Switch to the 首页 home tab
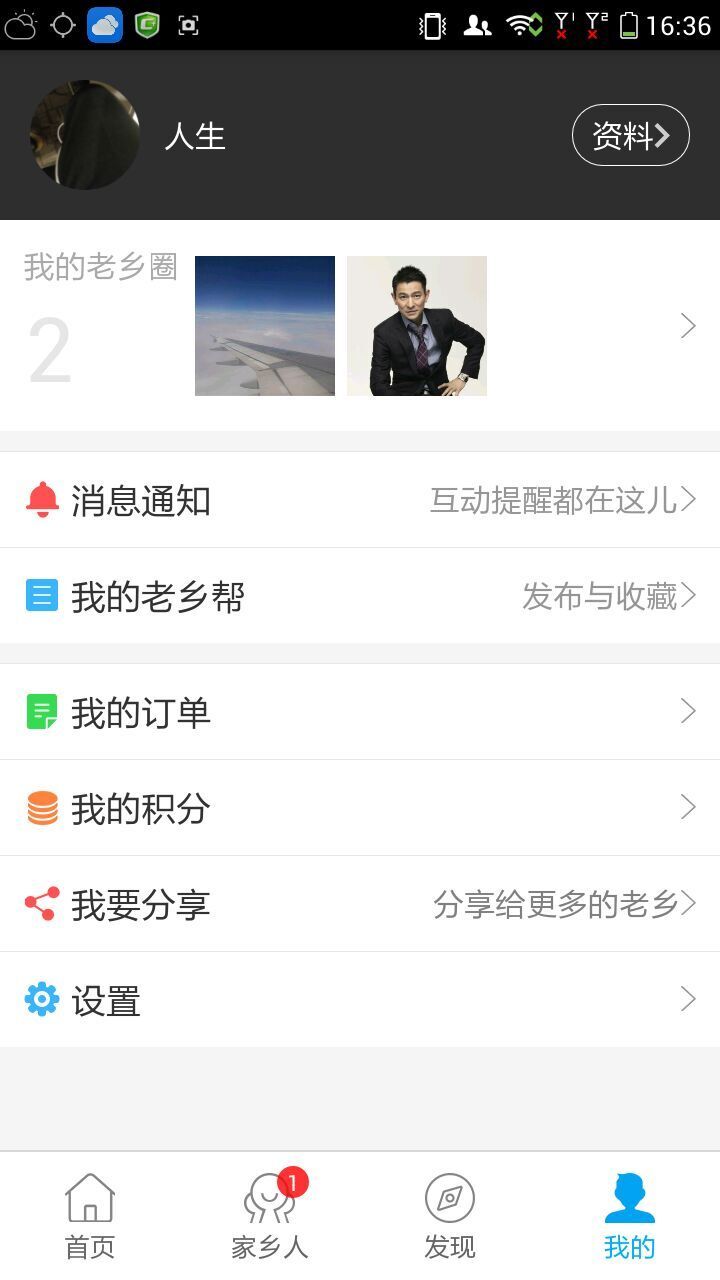This screenshot has width=720, height=1280. pyautogui.click(x=90, y=1216)
